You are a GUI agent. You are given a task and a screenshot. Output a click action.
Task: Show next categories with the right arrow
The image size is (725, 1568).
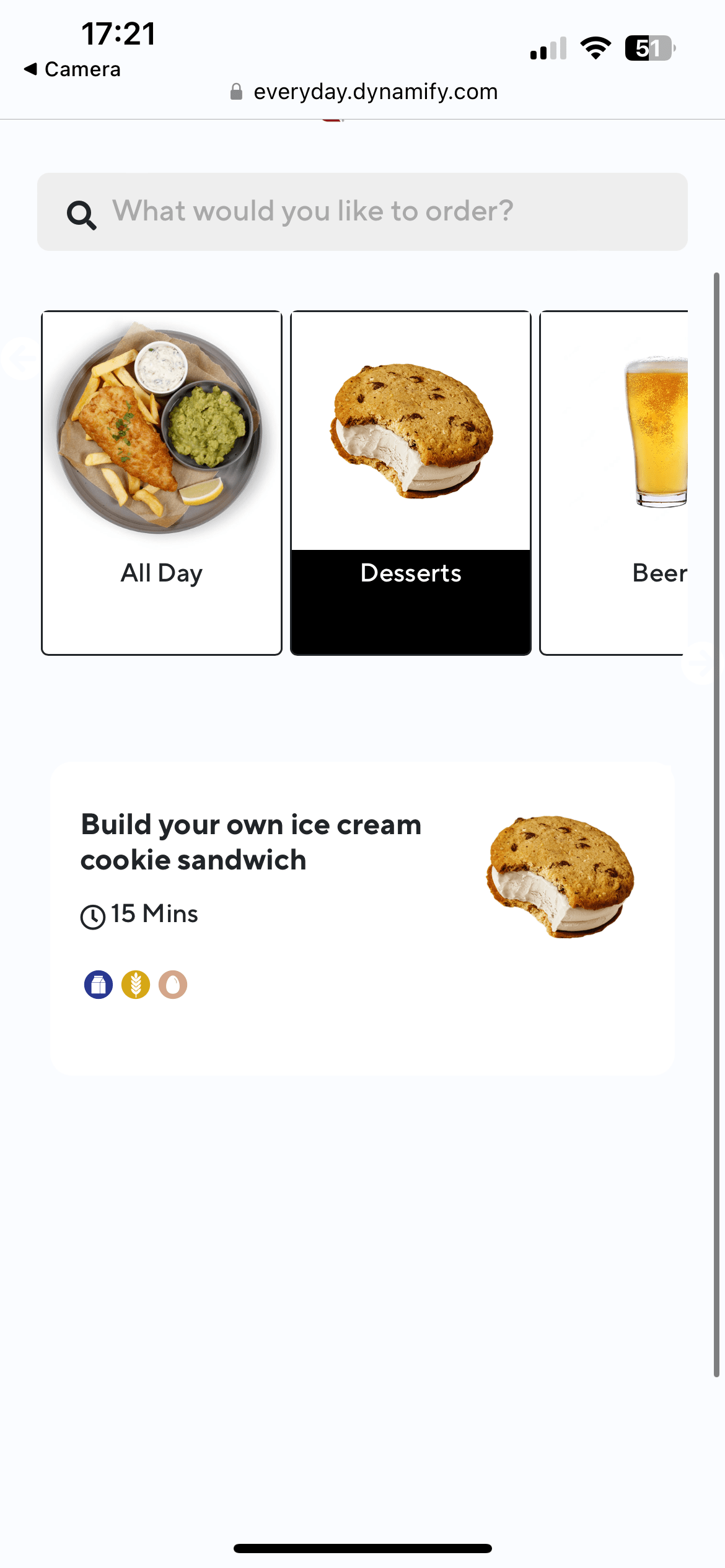click(699, 663)
